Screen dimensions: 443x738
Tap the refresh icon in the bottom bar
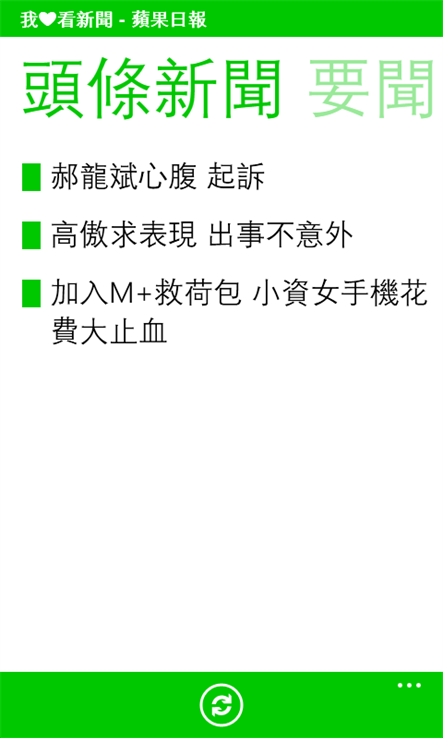point(221,706)
